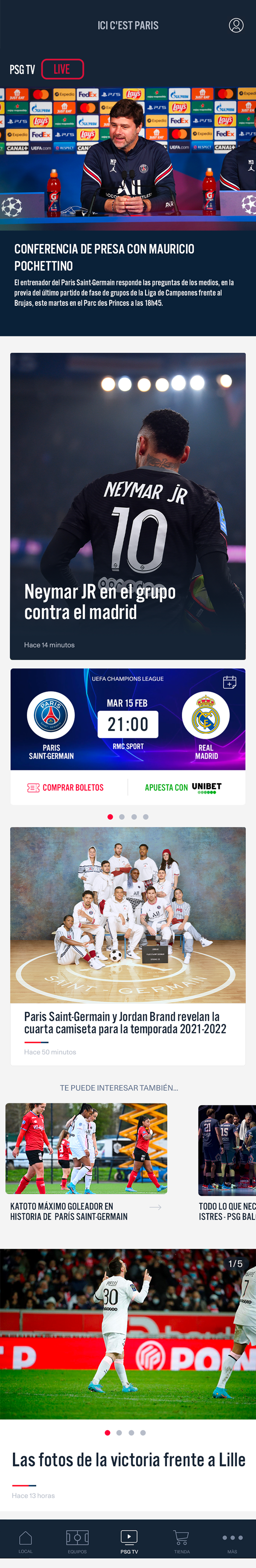Open the Más menu tab
Viewport: 256px width, 1568px height.
point(232,1542)
